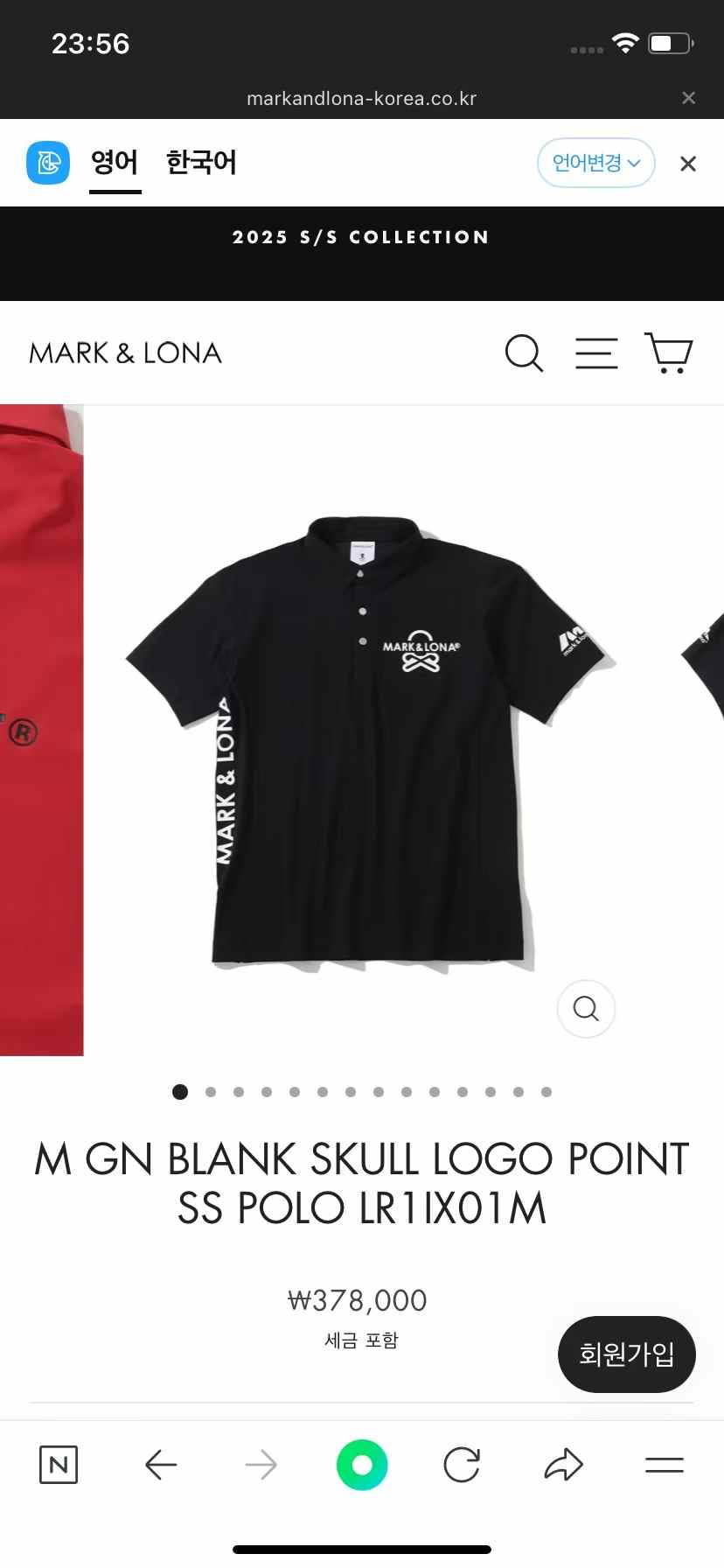Share this product page
The height and width of the screenshot is (1568, 724).
(x=563, y=1465)
